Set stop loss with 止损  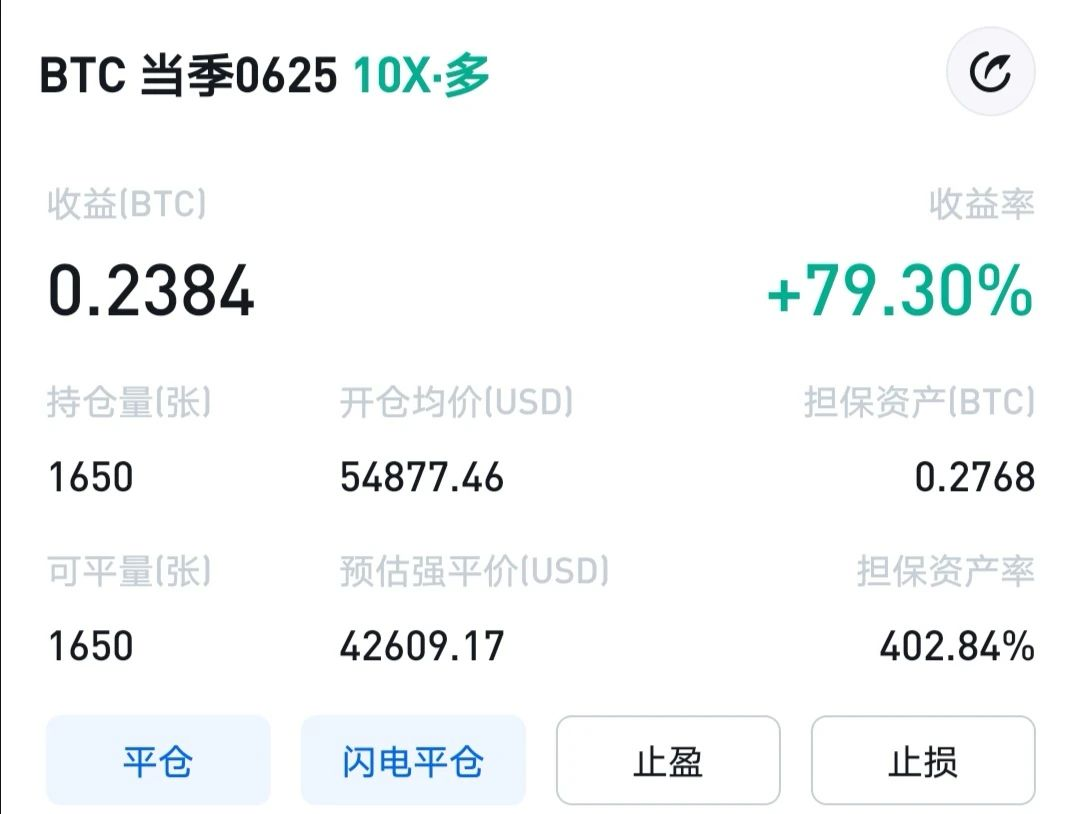tap(923, 761)
